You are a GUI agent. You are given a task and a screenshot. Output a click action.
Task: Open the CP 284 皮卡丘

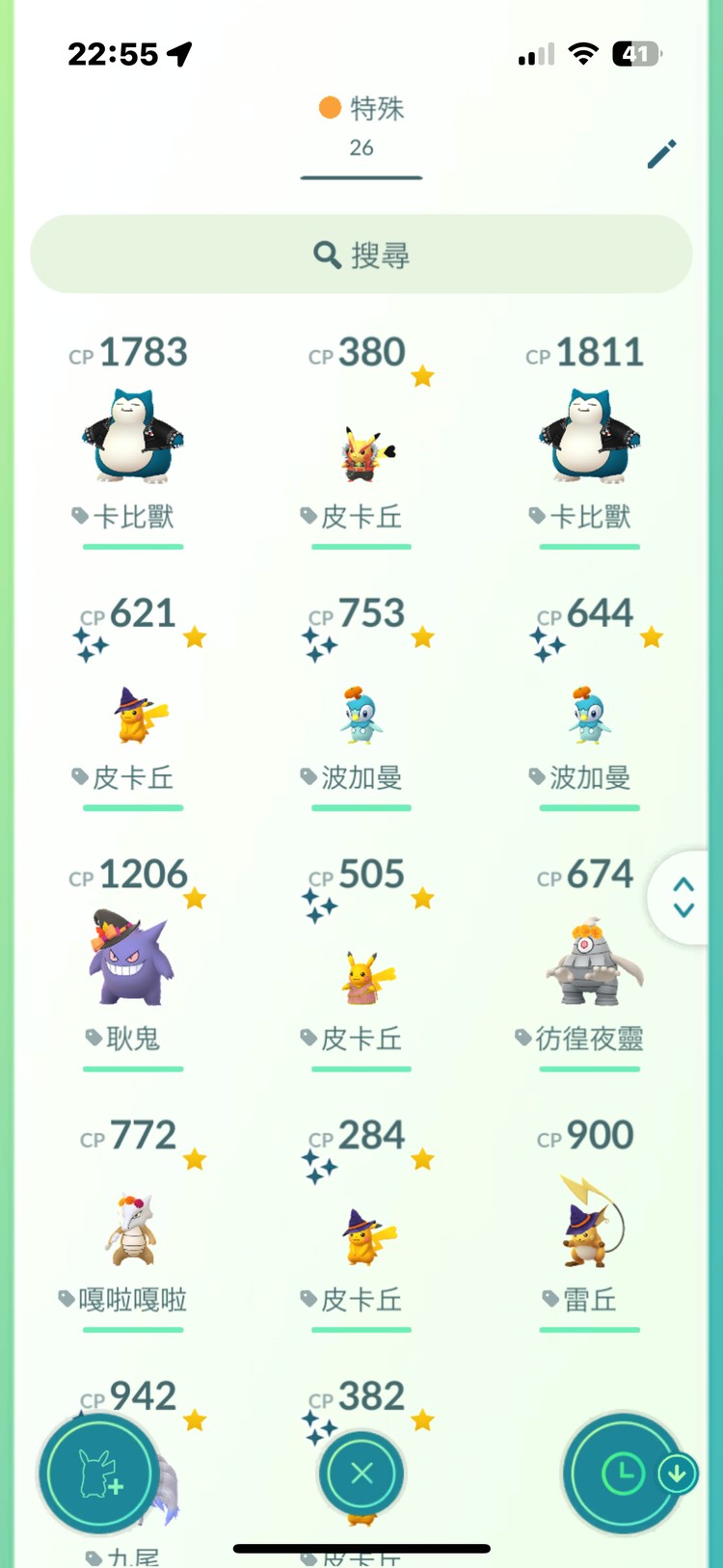click(x=361, y=1237)
